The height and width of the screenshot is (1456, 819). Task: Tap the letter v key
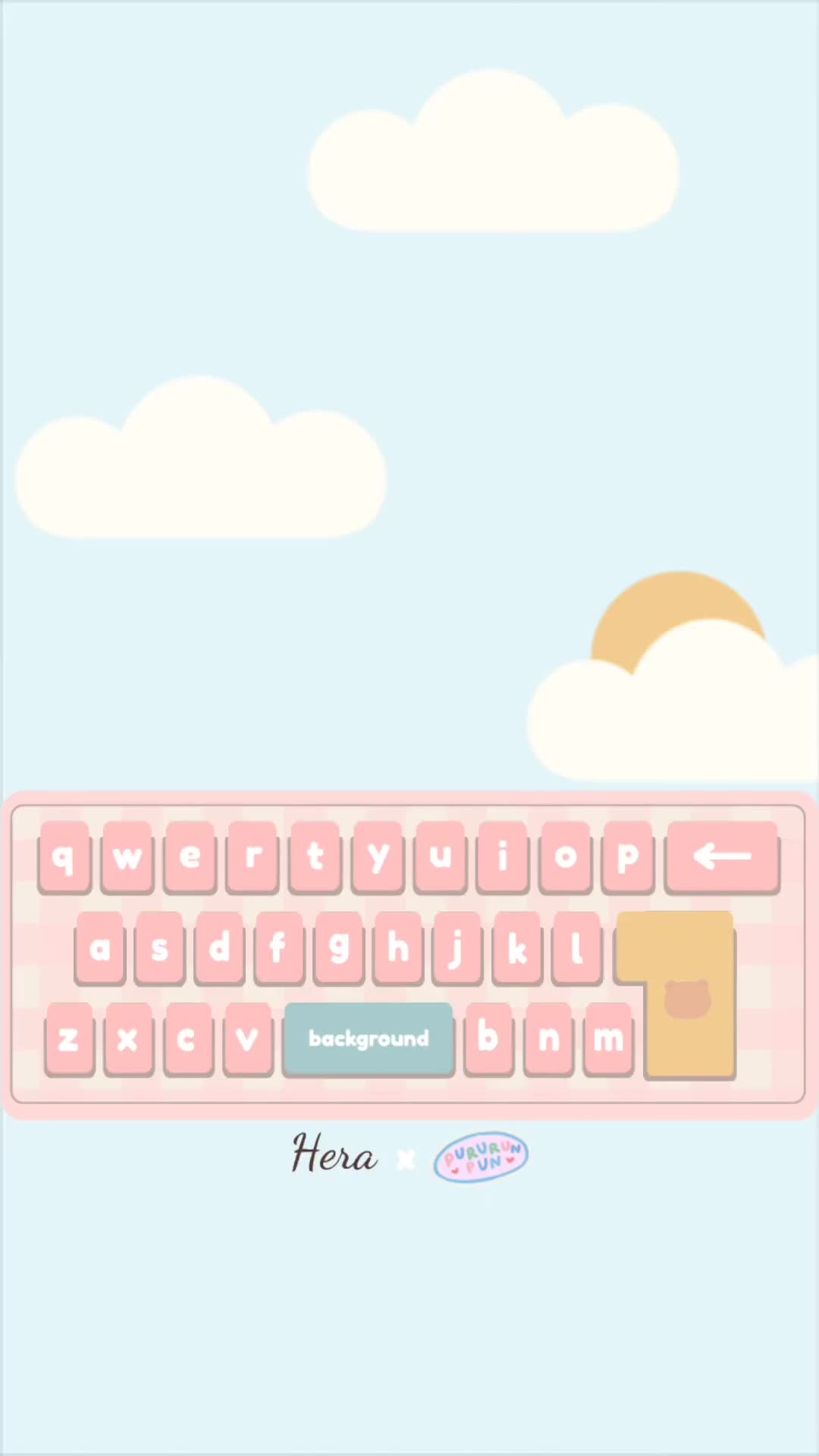click(x=248, y=1038)
